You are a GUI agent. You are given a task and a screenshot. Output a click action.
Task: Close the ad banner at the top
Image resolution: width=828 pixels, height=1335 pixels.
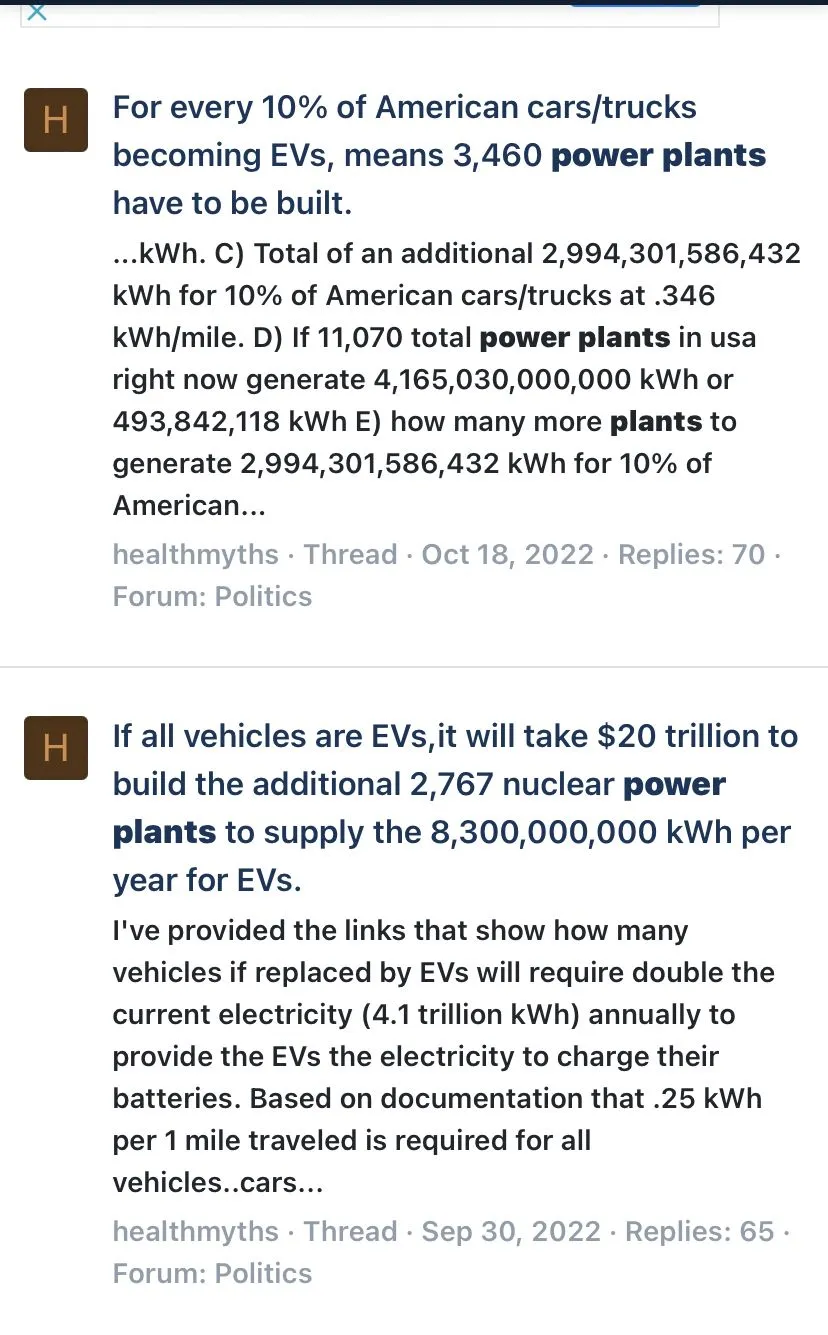[x=36, y=12]
